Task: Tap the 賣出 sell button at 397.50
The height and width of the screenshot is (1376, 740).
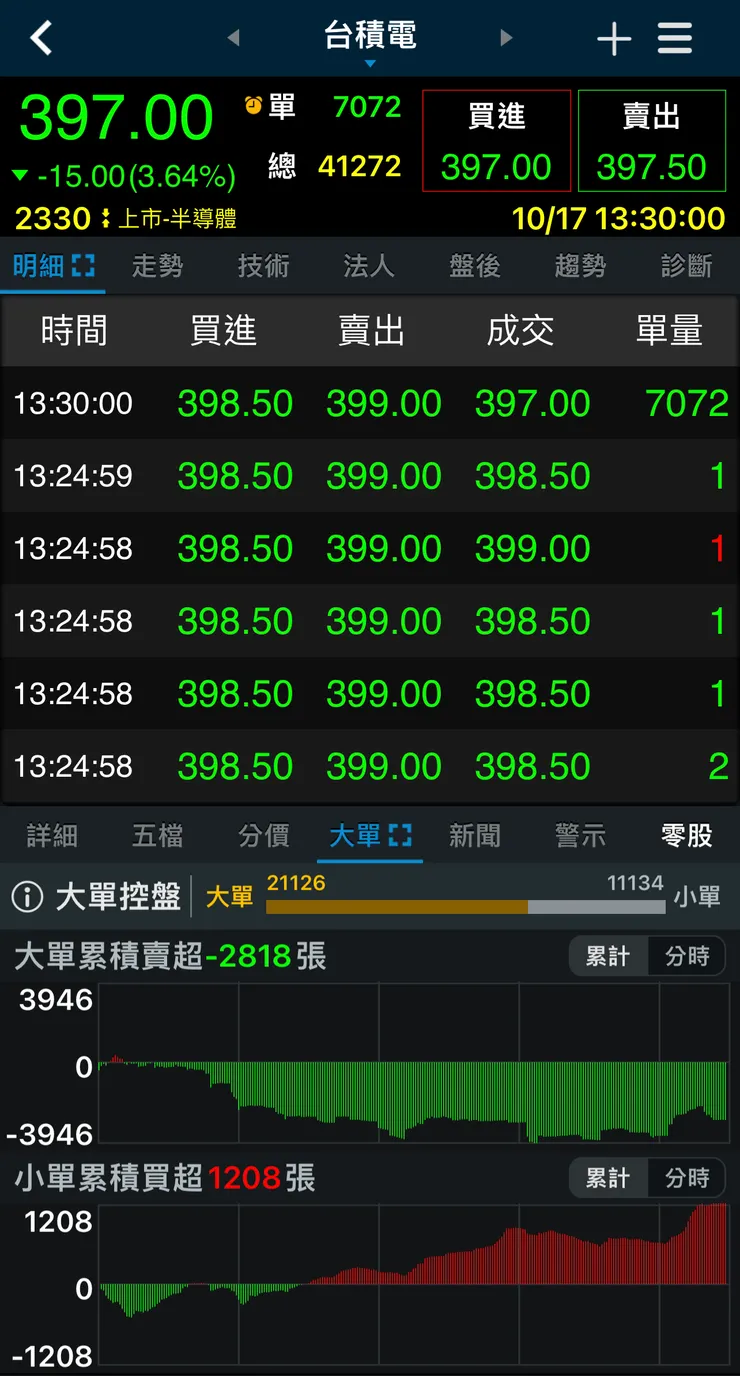Action: [652, 140]
